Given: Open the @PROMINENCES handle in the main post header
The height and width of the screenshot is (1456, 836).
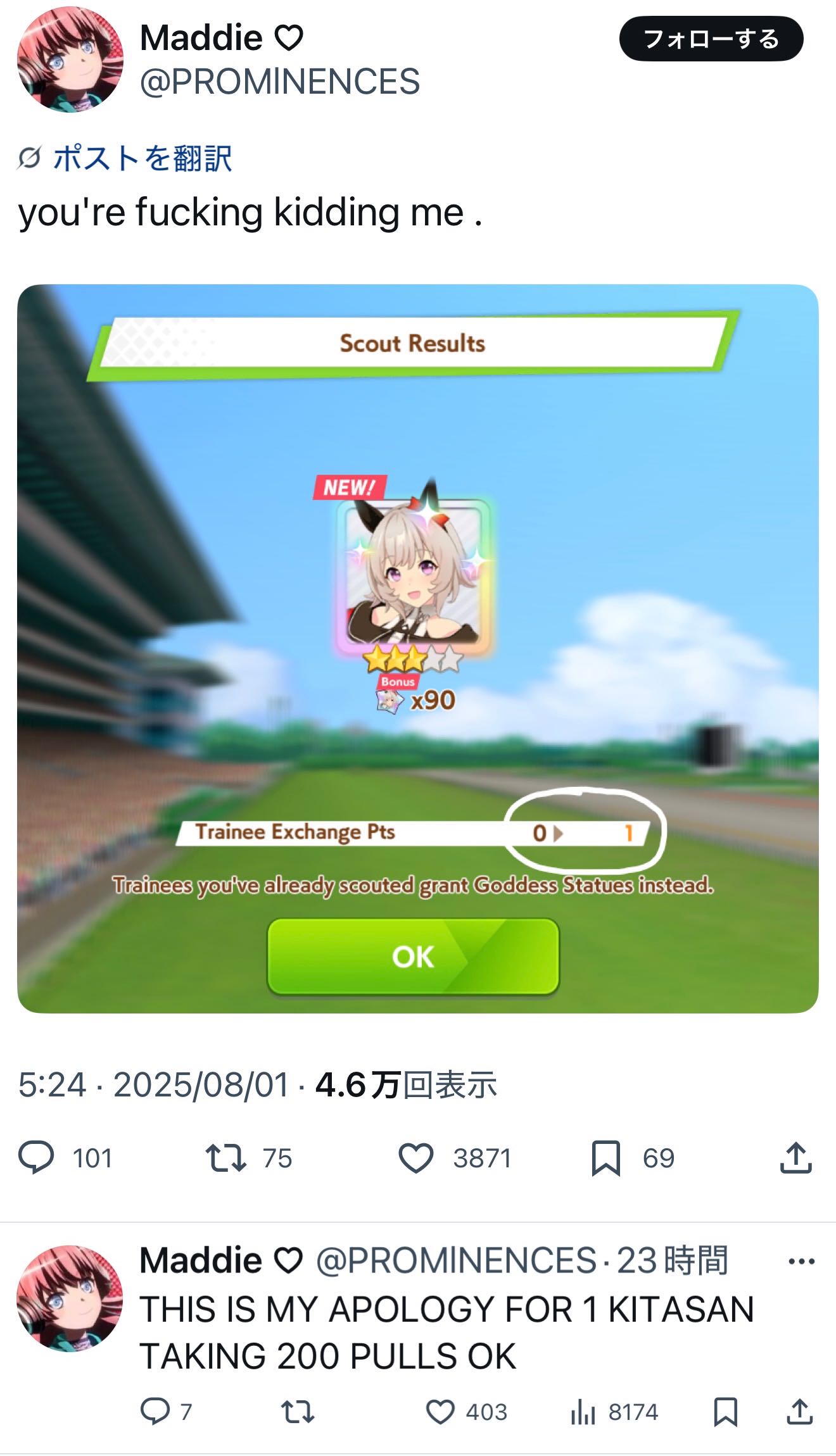Looking at the screenshot, I should click(x=279, y=82).
